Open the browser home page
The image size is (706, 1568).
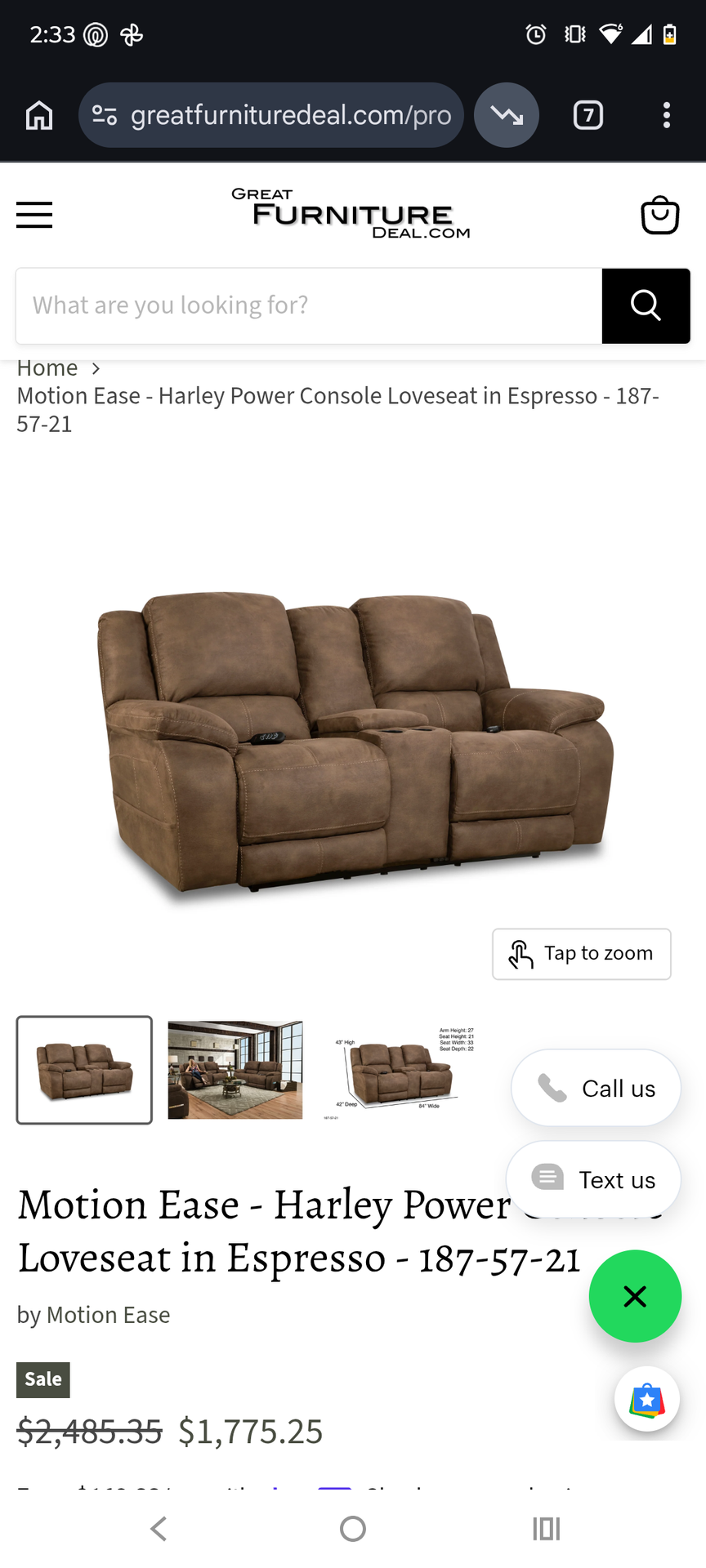pos(39,115)
